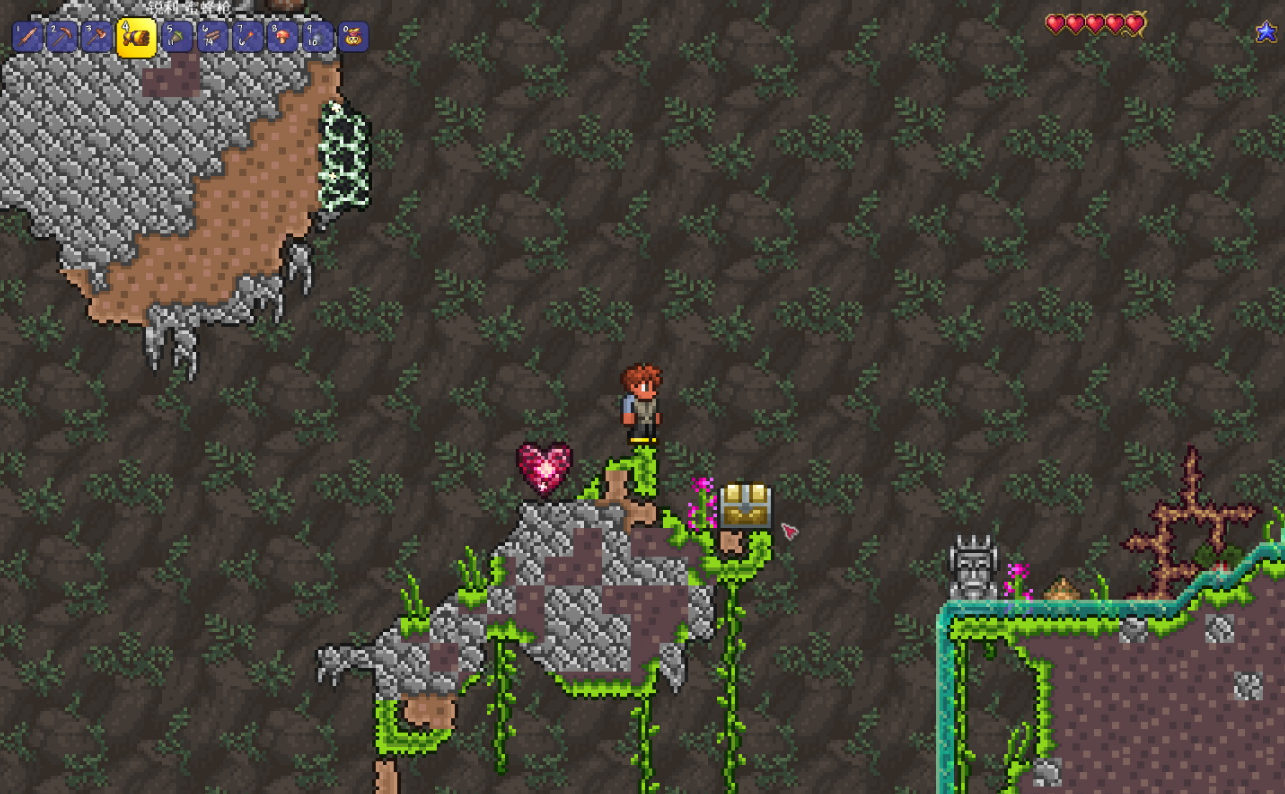
Task: Tap the life crystal heart
Action: (544, 470)
